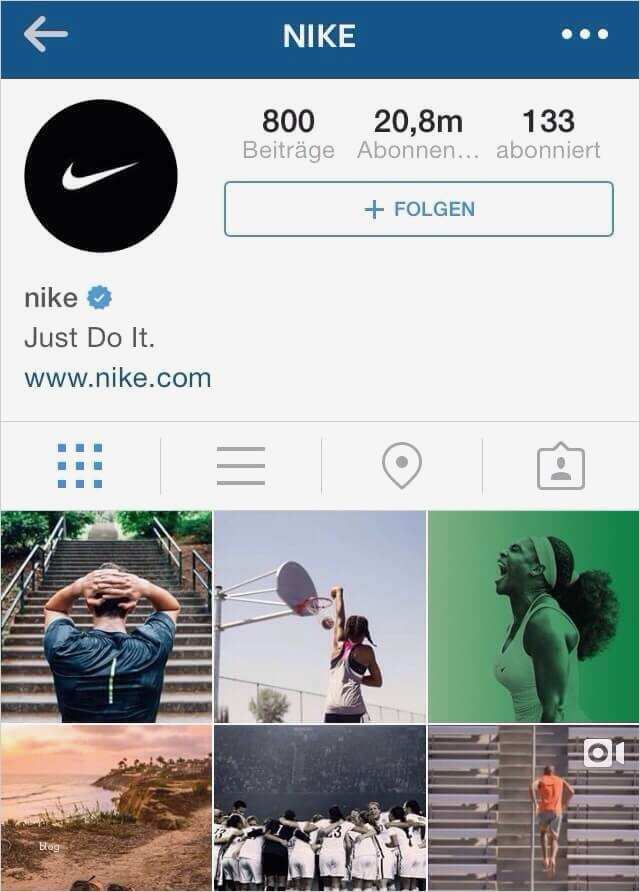View the Abonnenten followers list

418,134
